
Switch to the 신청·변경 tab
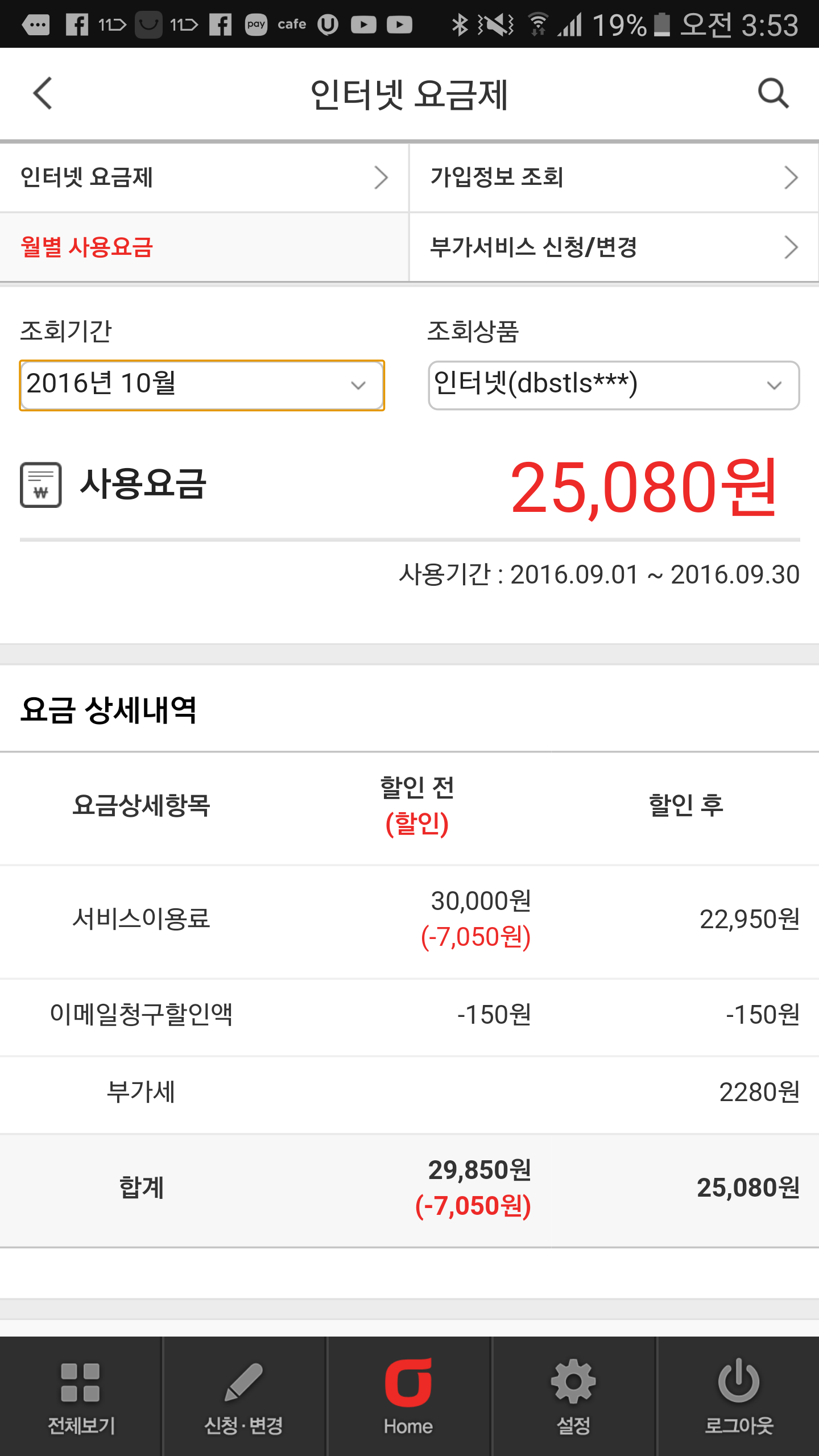(x=244, y=1396)
